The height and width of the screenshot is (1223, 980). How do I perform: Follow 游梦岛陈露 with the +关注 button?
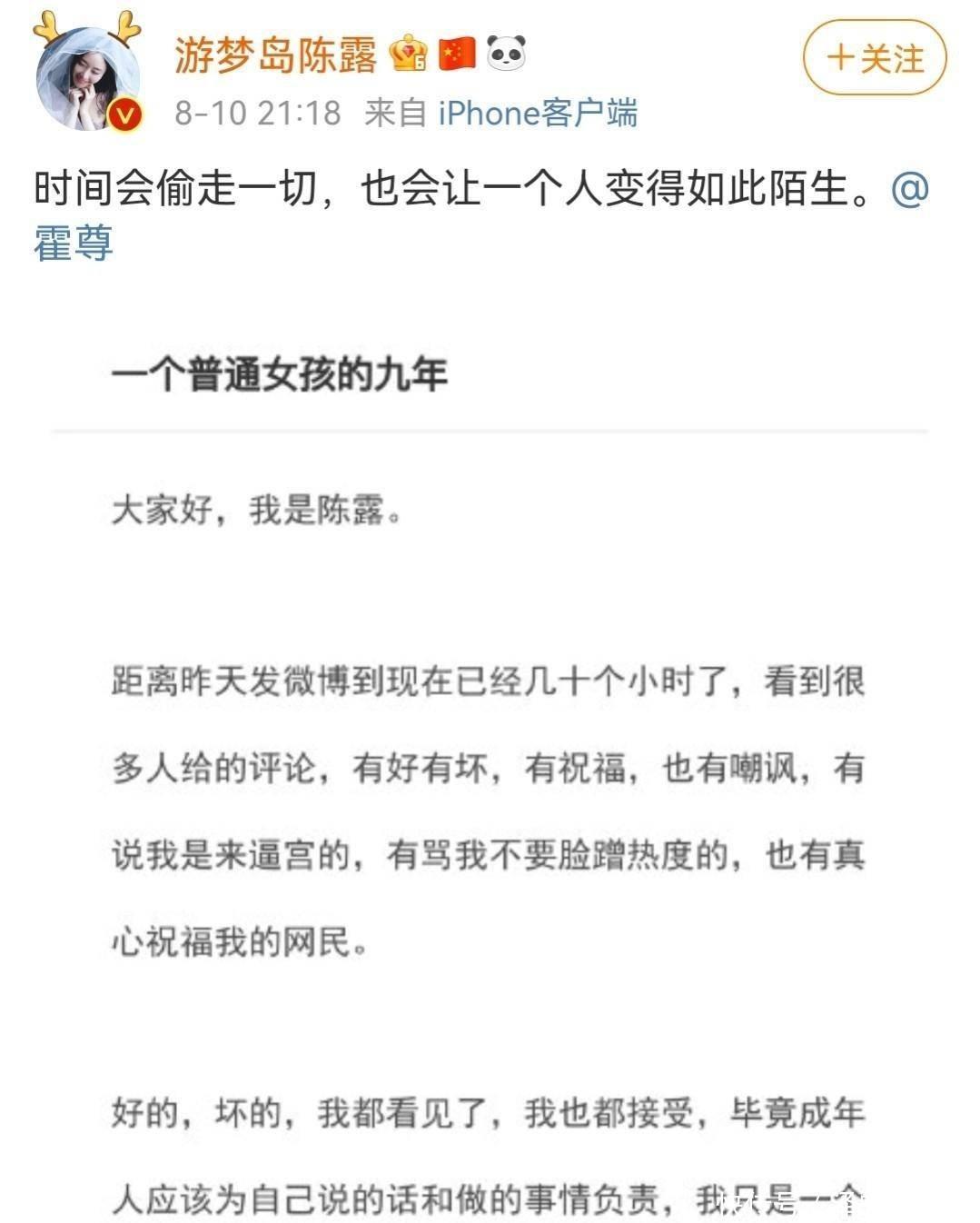875,58
